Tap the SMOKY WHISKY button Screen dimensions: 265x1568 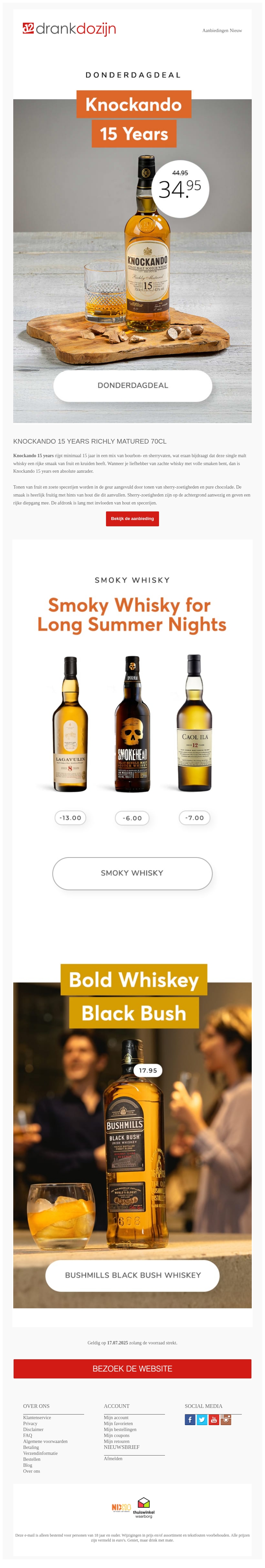coord(132,873)
